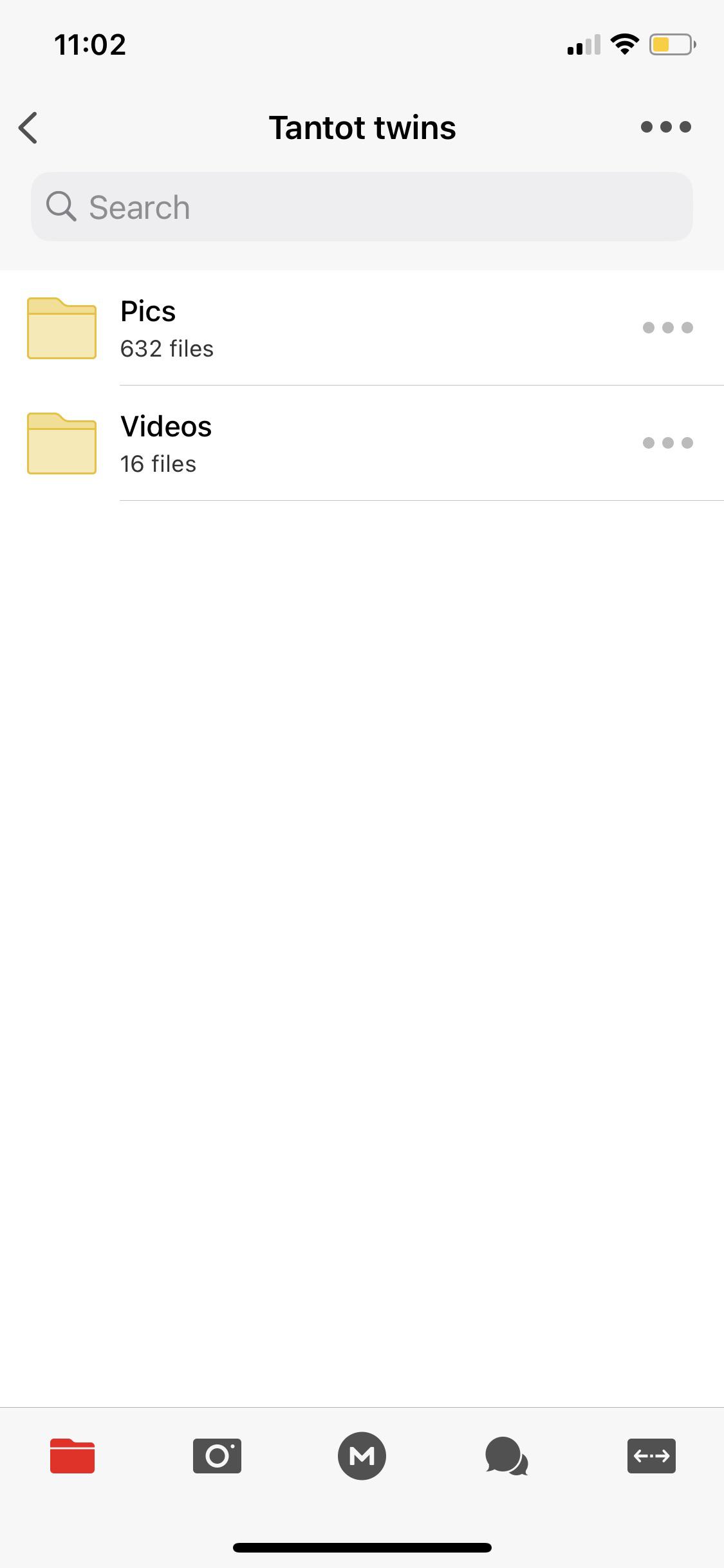The height and width of the screenshot is (1568, 724).
Task: Open the top-right overflow menu
Action: [666, 127]
